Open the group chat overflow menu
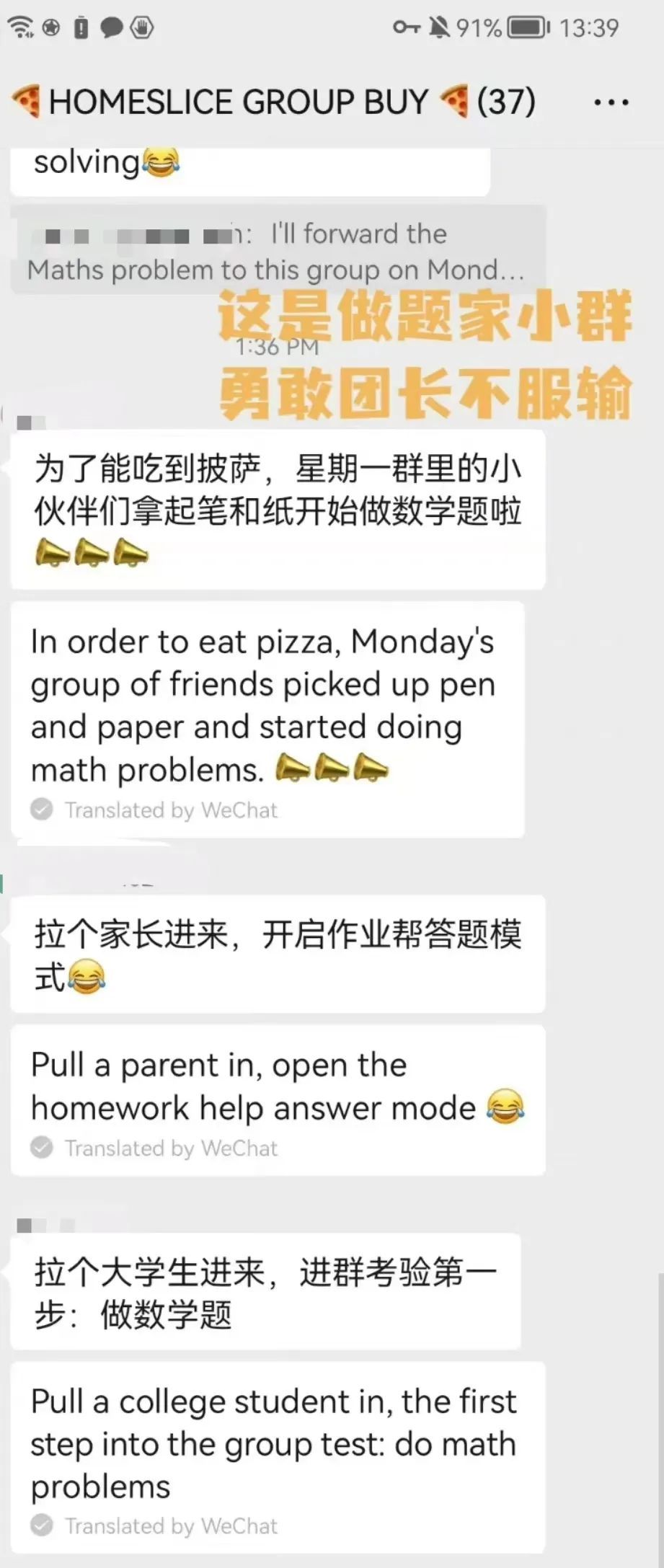This screenshot has height=1568, width=664. pos(611,102)
